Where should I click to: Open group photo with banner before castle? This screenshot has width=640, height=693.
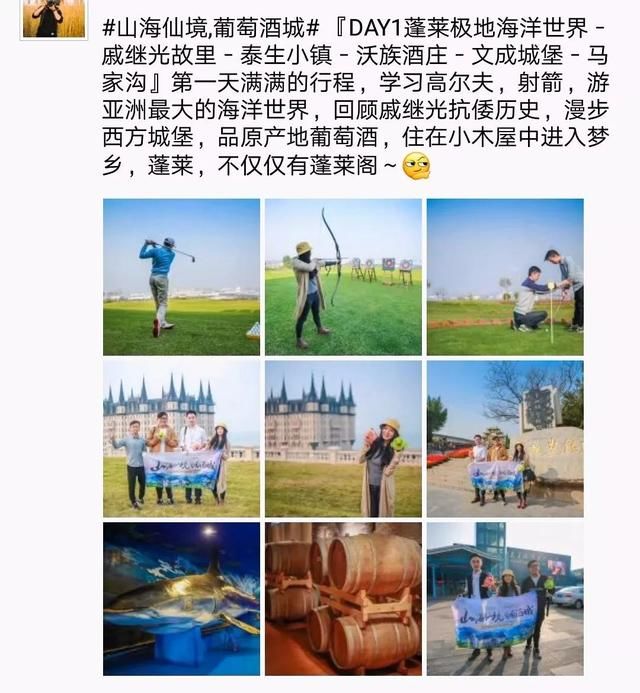[181, 439]
